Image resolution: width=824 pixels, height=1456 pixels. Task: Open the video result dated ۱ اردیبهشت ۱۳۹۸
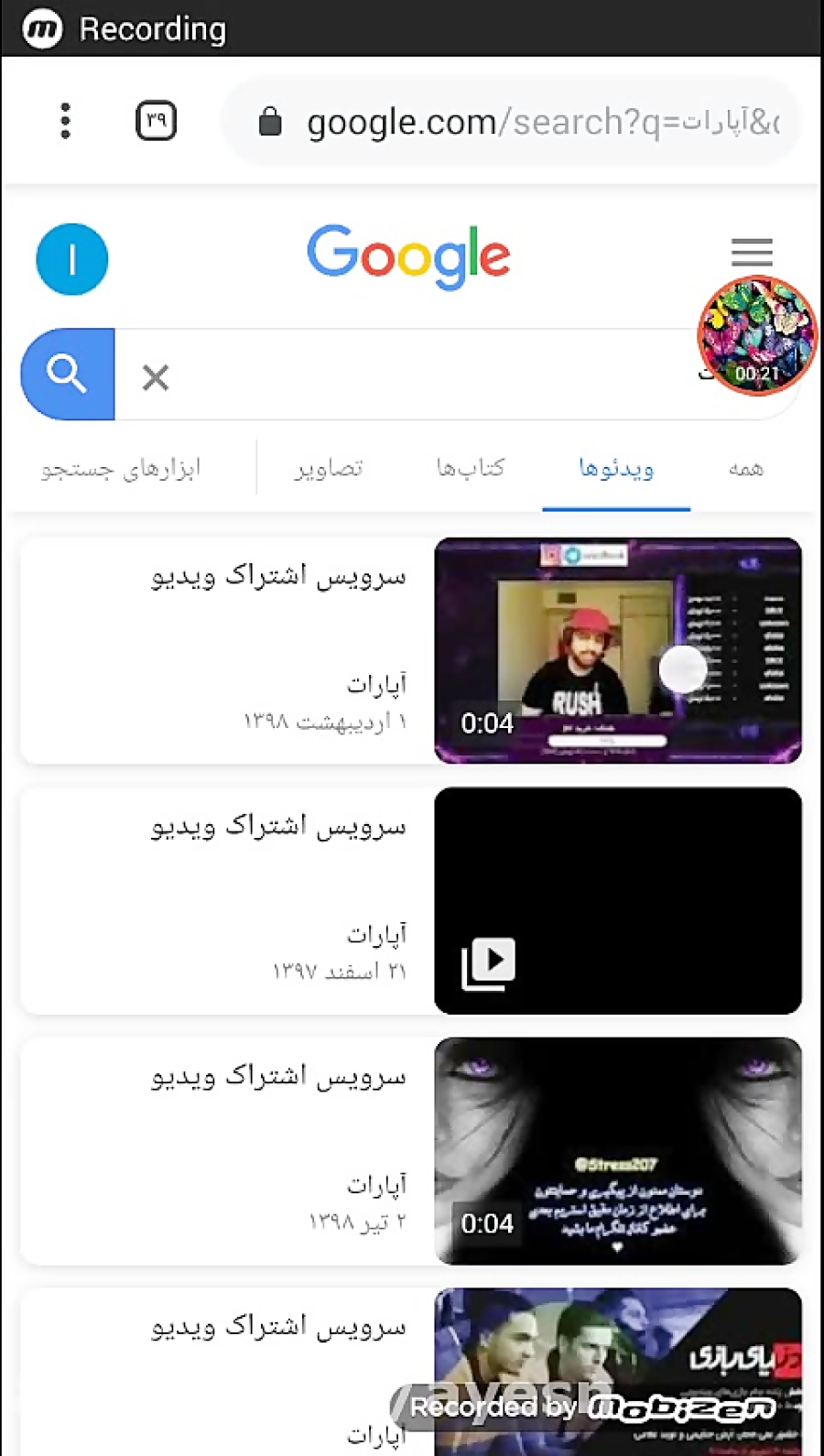click(x=411, y=651)
